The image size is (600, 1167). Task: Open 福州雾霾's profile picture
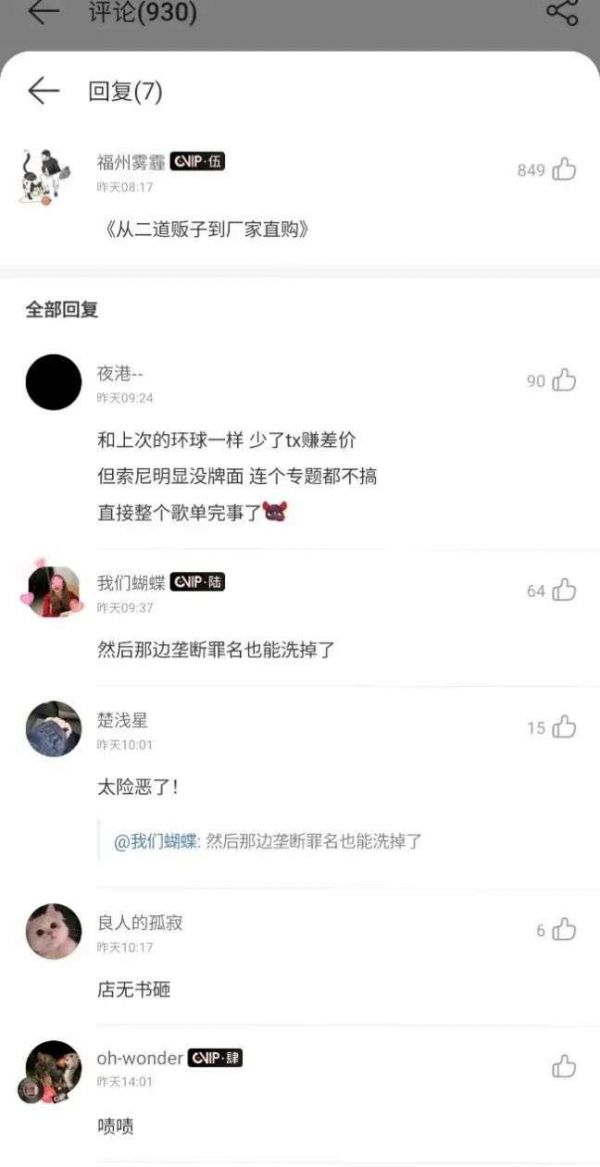pyautogui.click(x=46, y=176)
